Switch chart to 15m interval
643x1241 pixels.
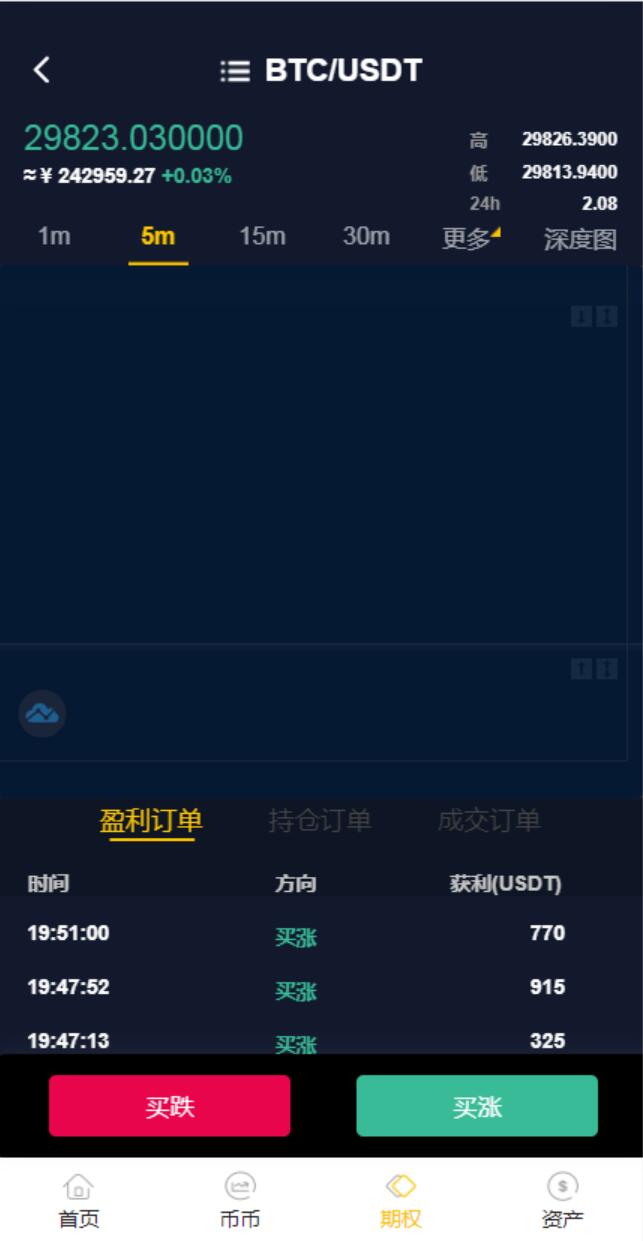[x=262, y=237]
